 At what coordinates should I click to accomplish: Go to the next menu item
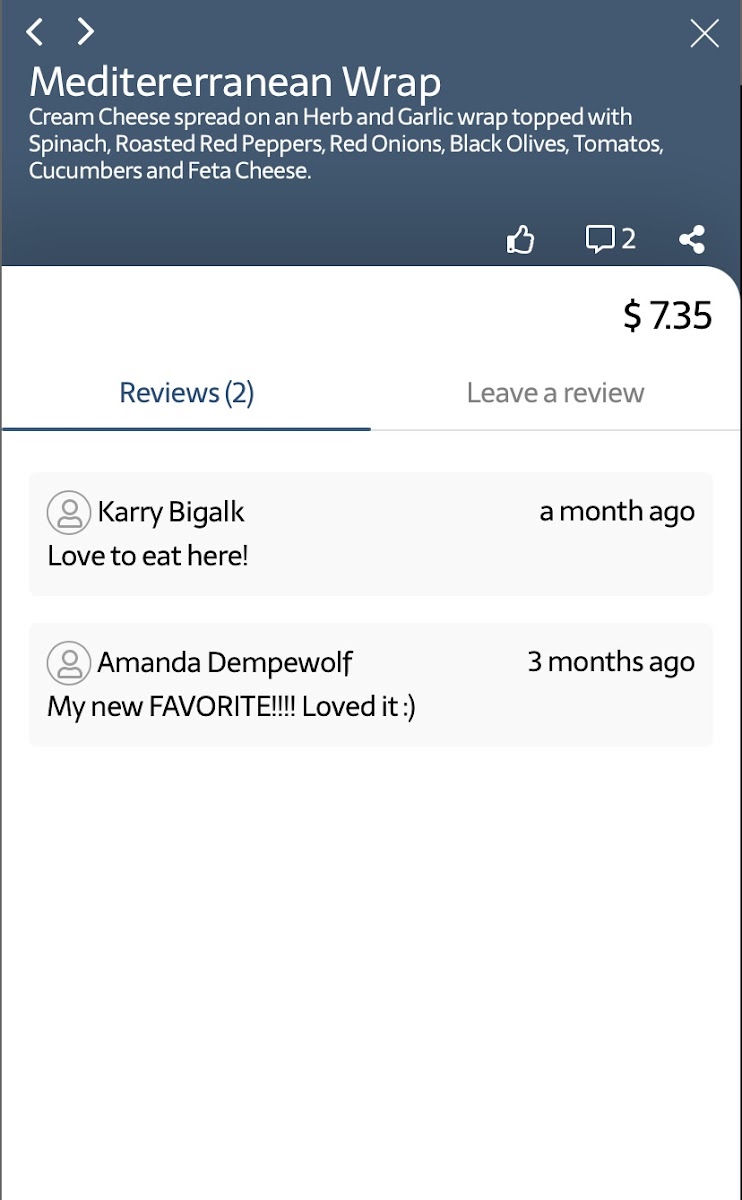tap(86, 32)
